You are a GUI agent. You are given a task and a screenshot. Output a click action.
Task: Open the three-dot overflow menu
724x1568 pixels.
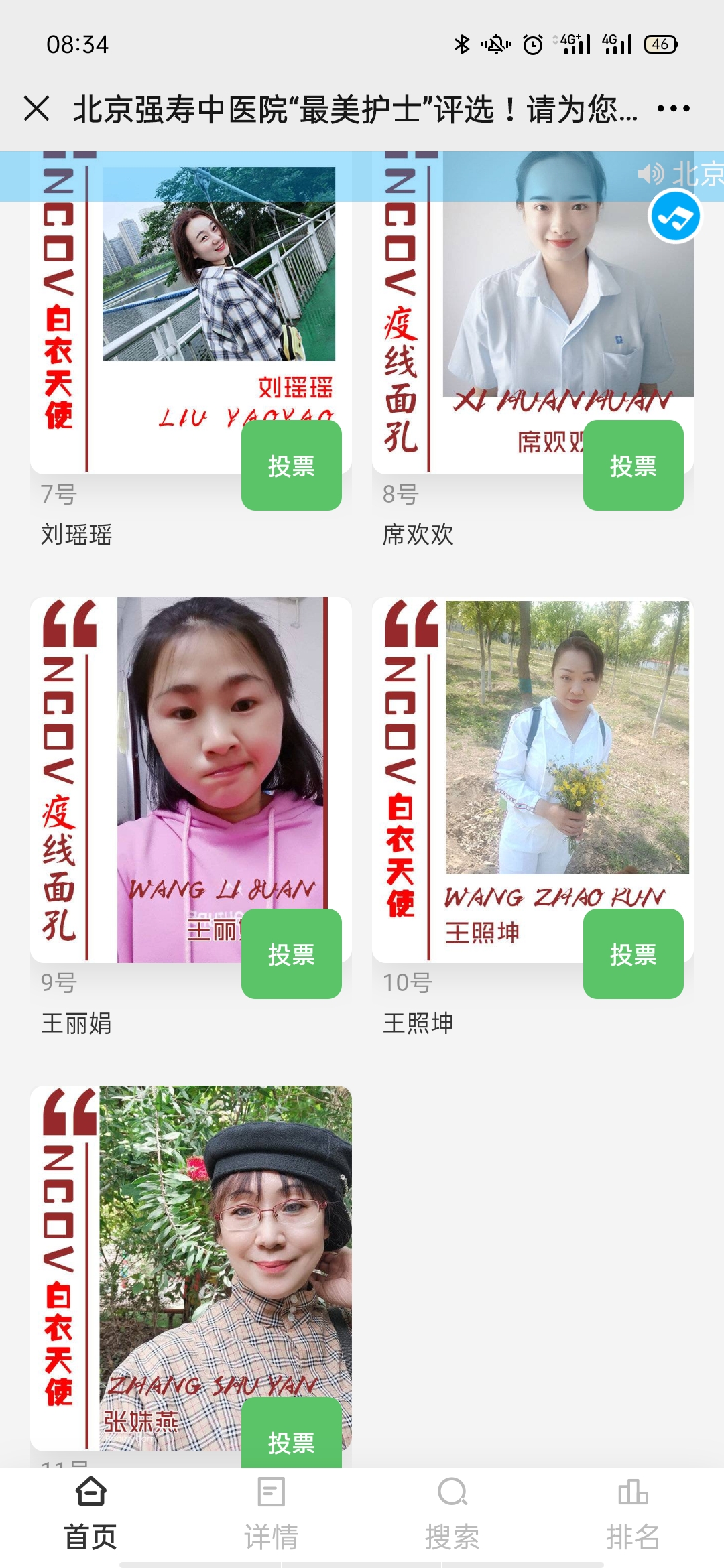pyautogui.click(x=673, y=109)
